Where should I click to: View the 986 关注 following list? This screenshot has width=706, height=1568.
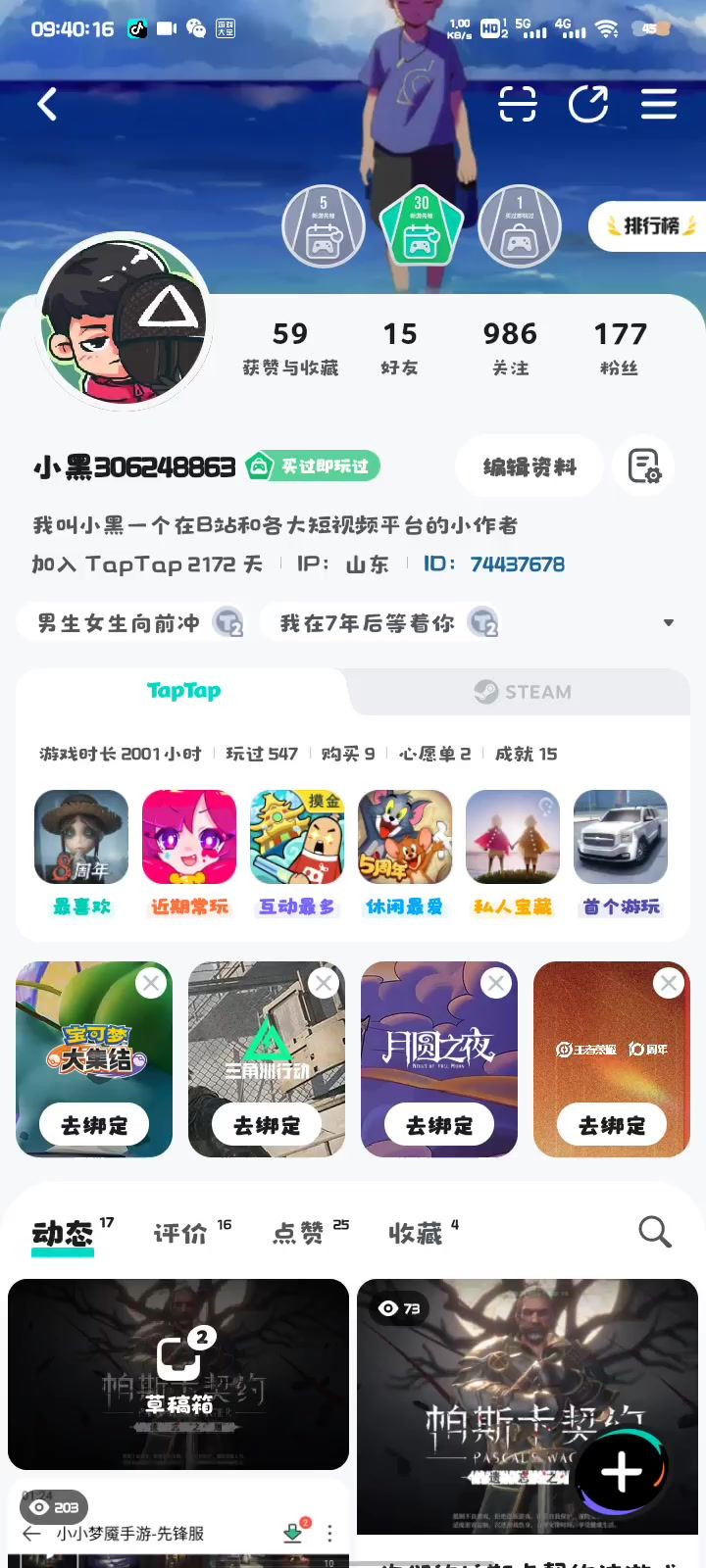click(510, 349)
